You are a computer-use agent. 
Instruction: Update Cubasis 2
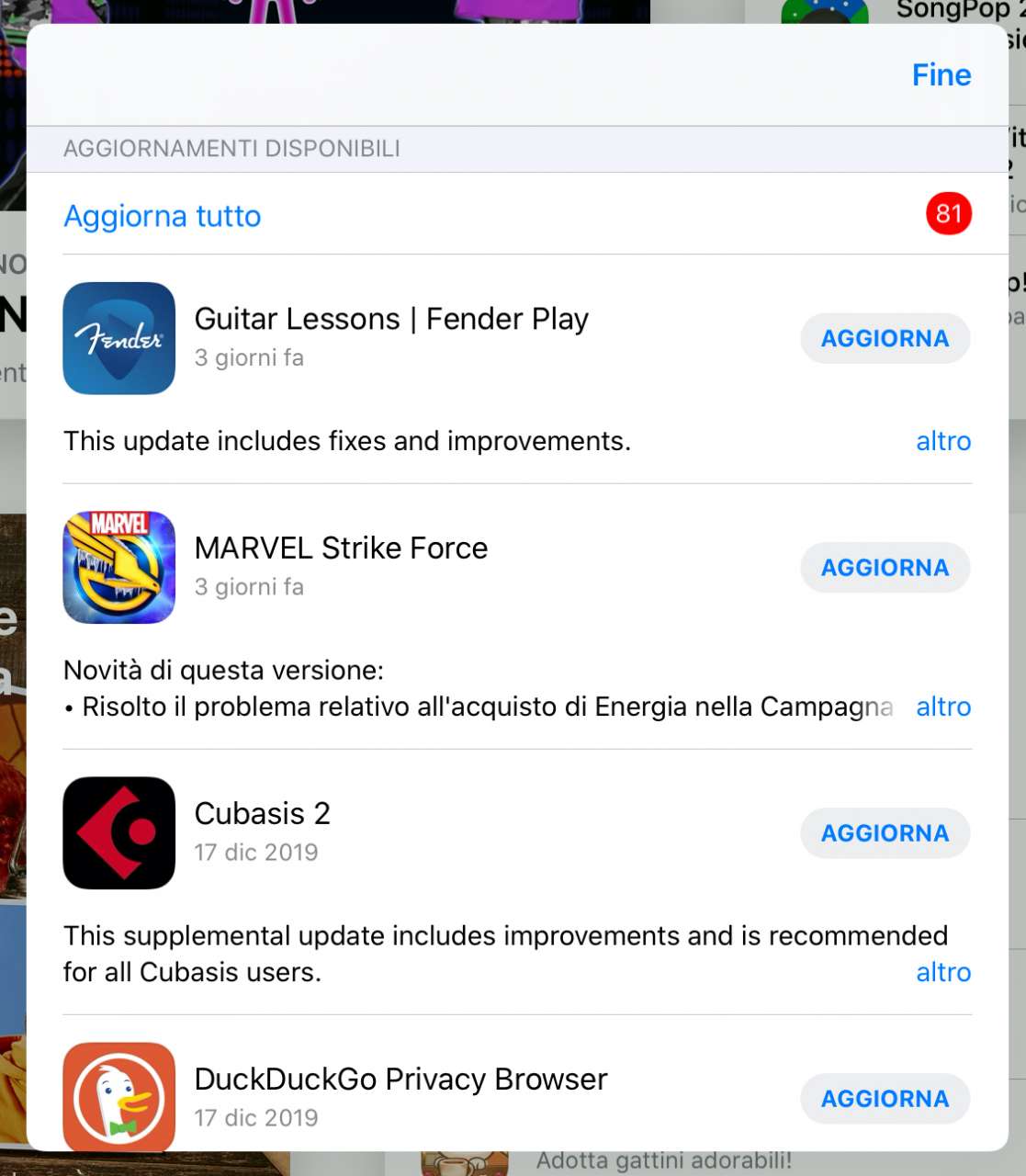coord(885,833)
